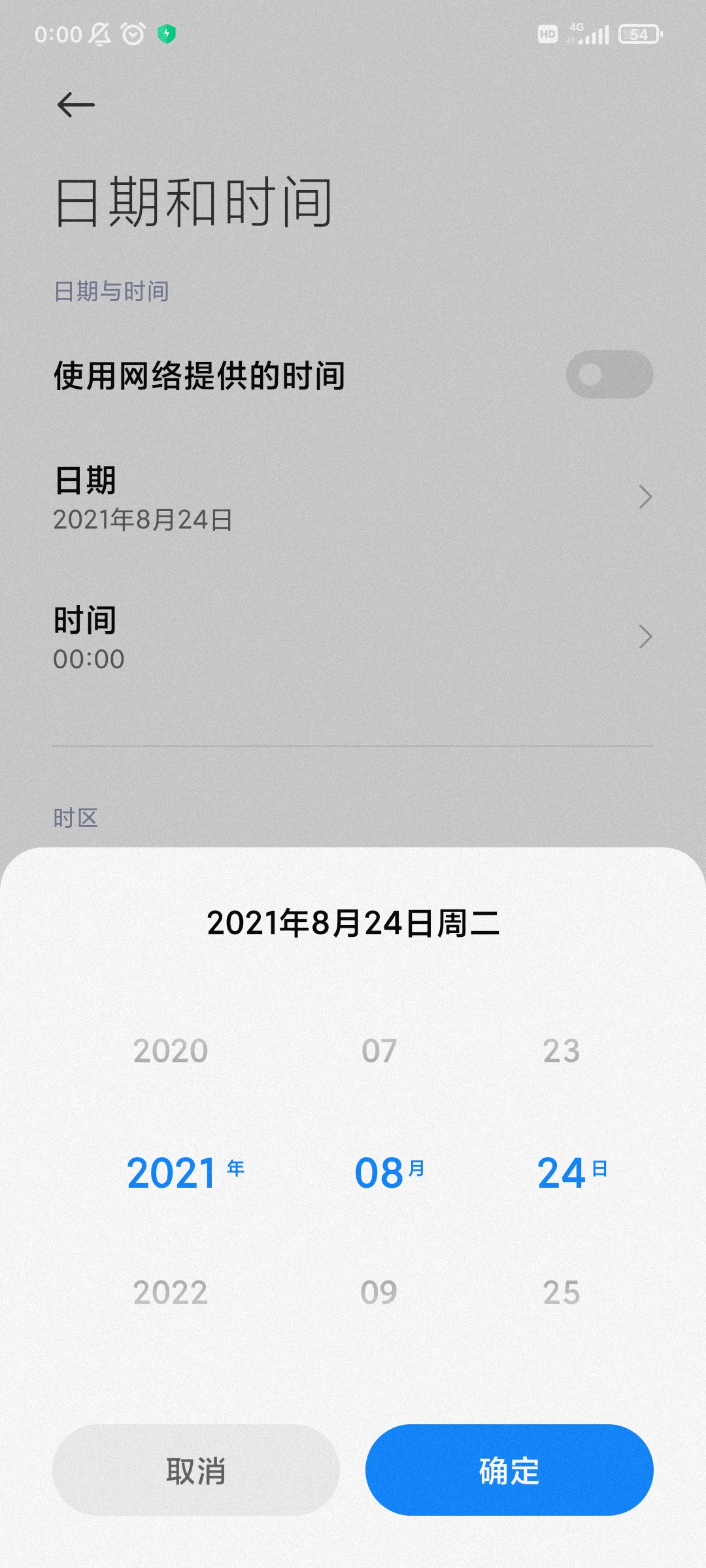Confirm the date with 确定 button
The width and height of the screenshot is (706, 1568).
point(509,1471)
